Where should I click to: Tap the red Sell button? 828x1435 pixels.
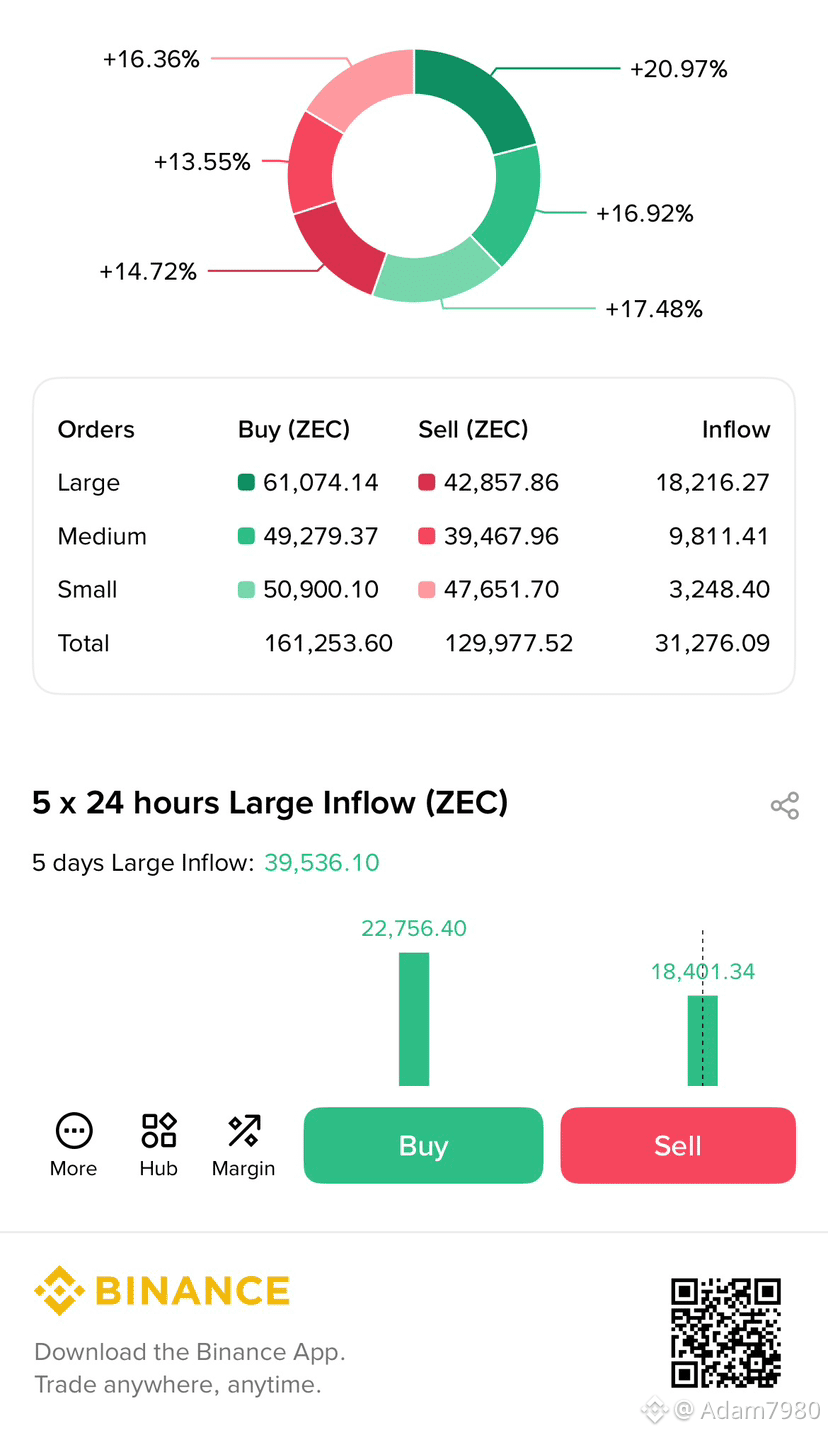pos(678,1145)
